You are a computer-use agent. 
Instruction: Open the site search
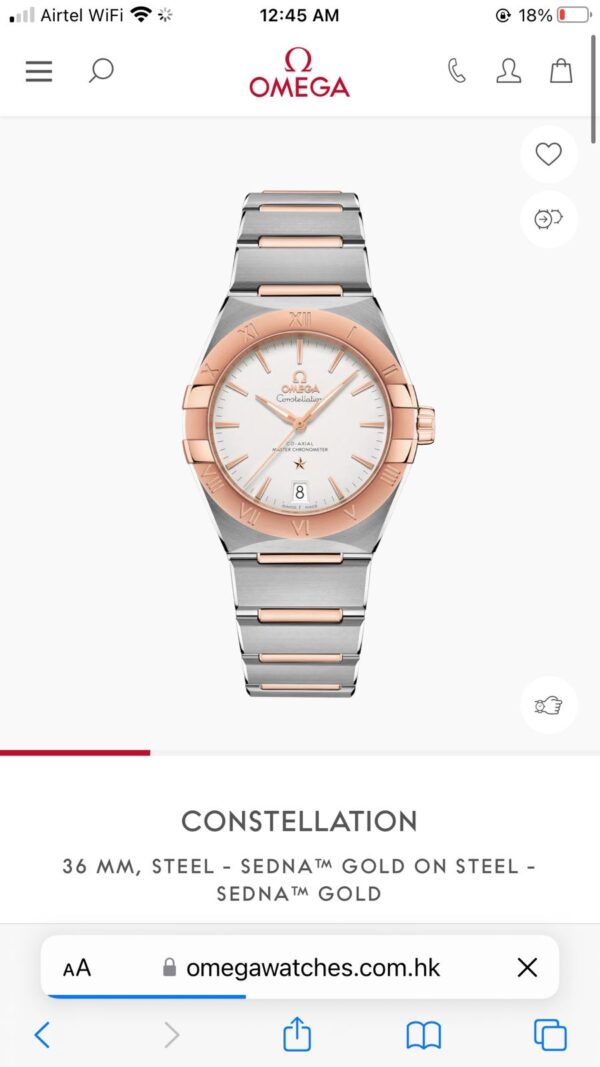(101, 71)
